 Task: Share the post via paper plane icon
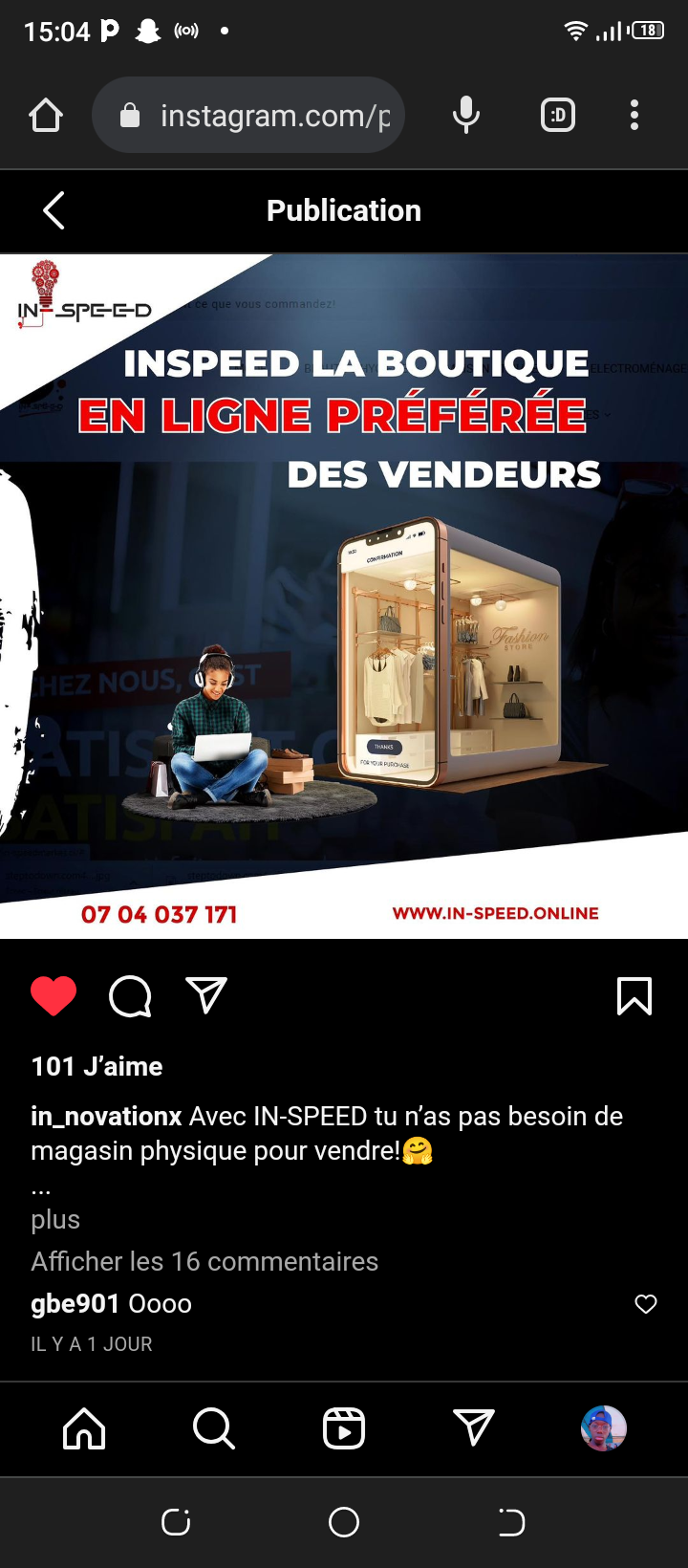206,995
